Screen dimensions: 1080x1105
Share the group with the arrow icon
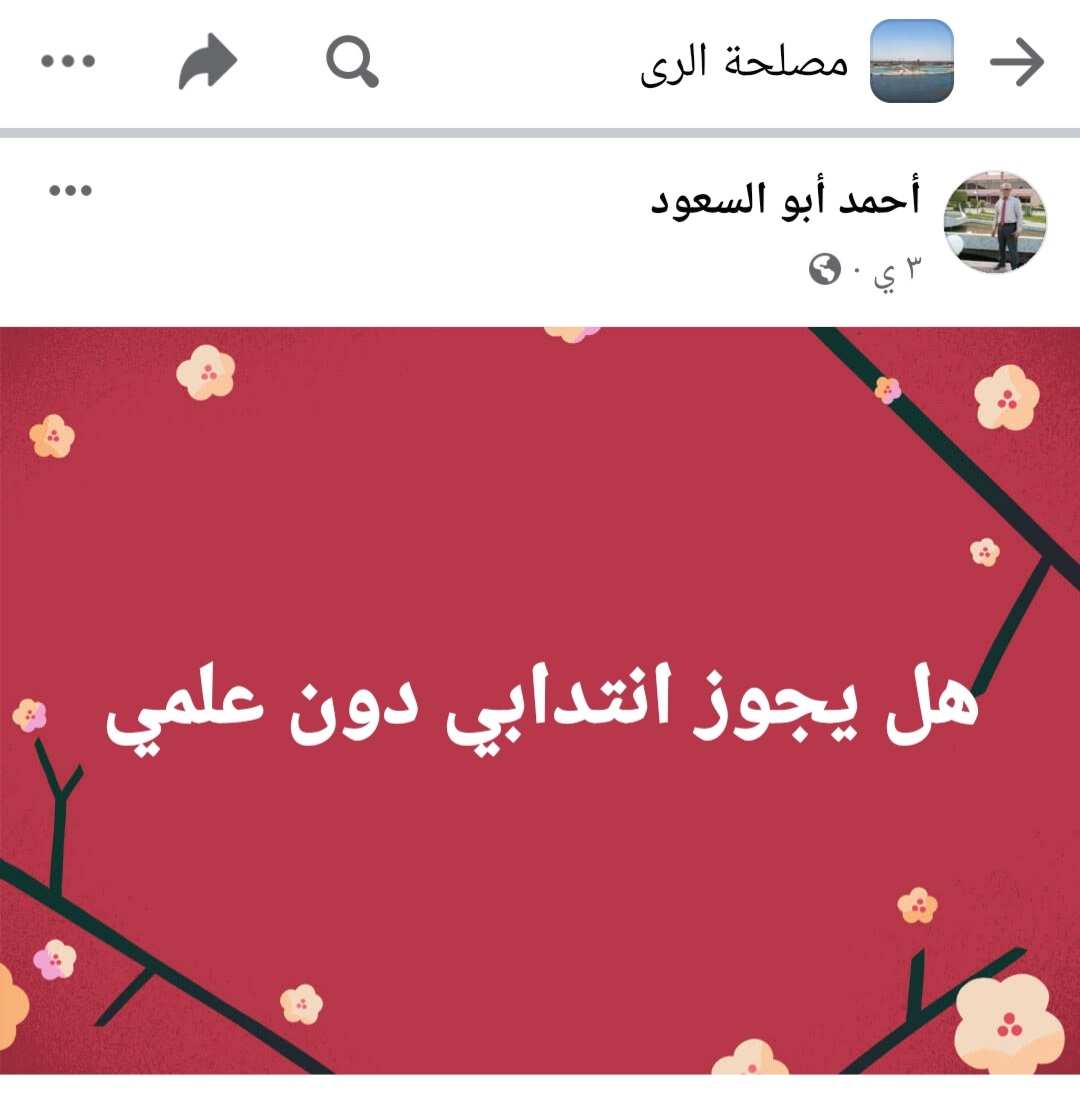coord(207,63)
